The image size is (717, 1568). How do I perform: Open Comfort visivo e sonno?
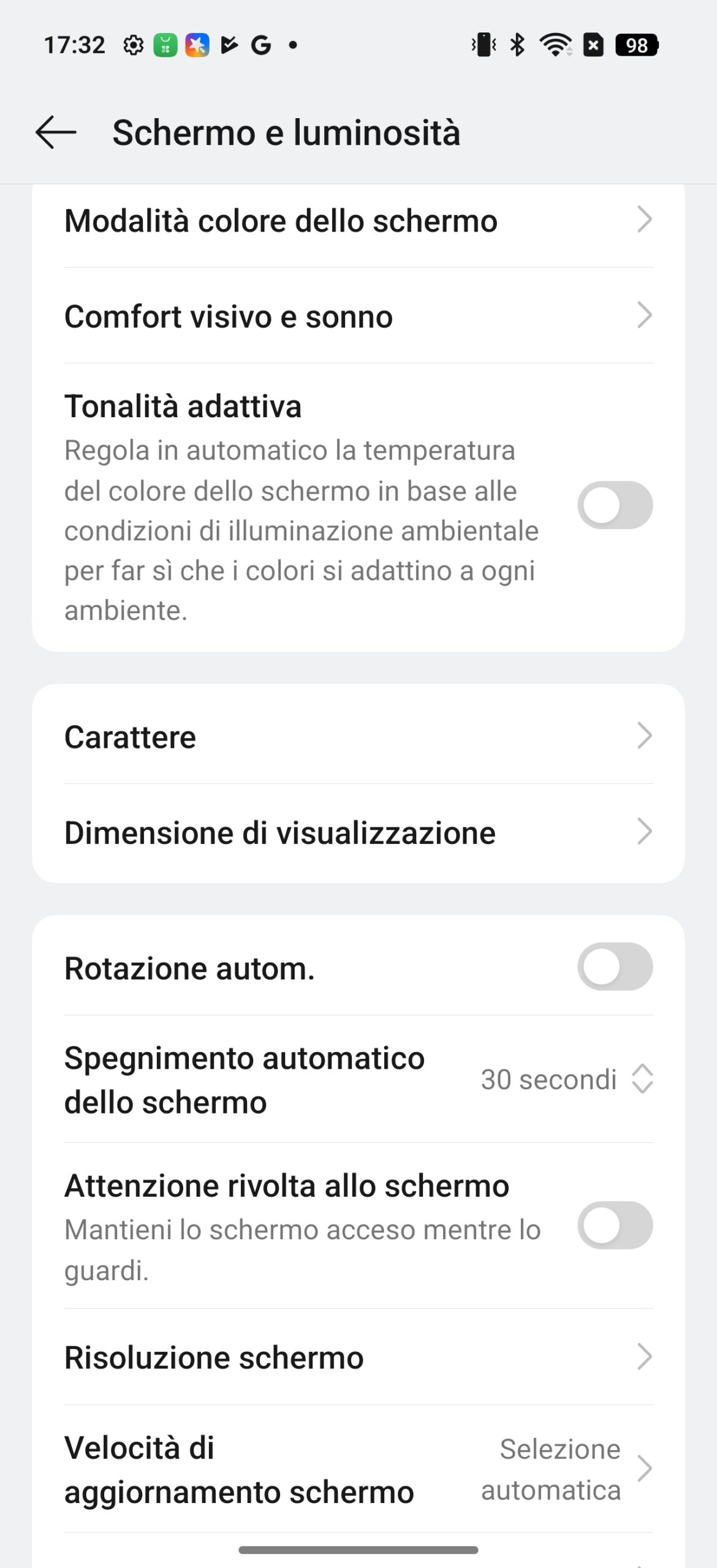pos(358,316)
